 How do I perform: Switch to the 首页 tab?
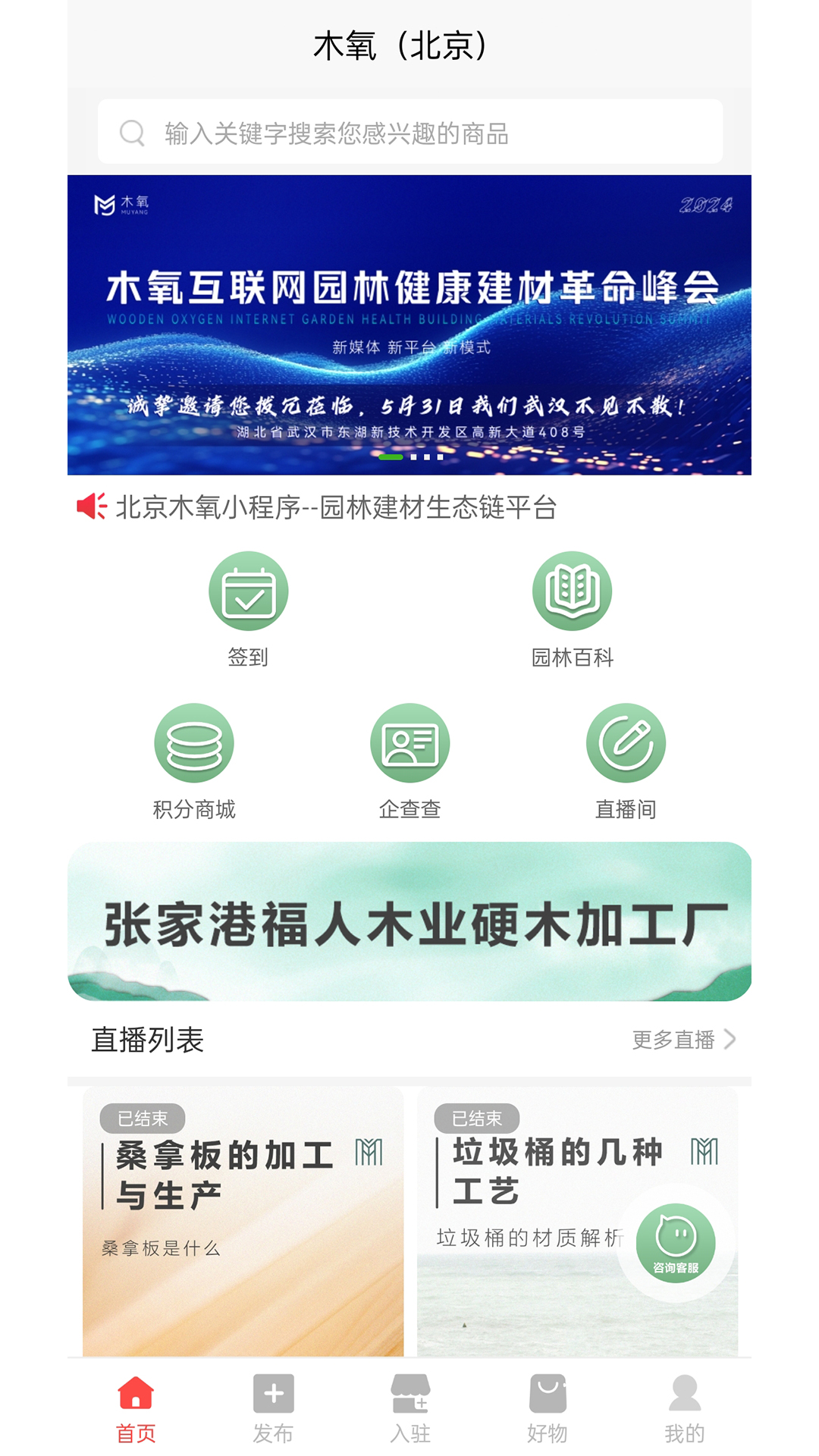[x=136, y=1408]
